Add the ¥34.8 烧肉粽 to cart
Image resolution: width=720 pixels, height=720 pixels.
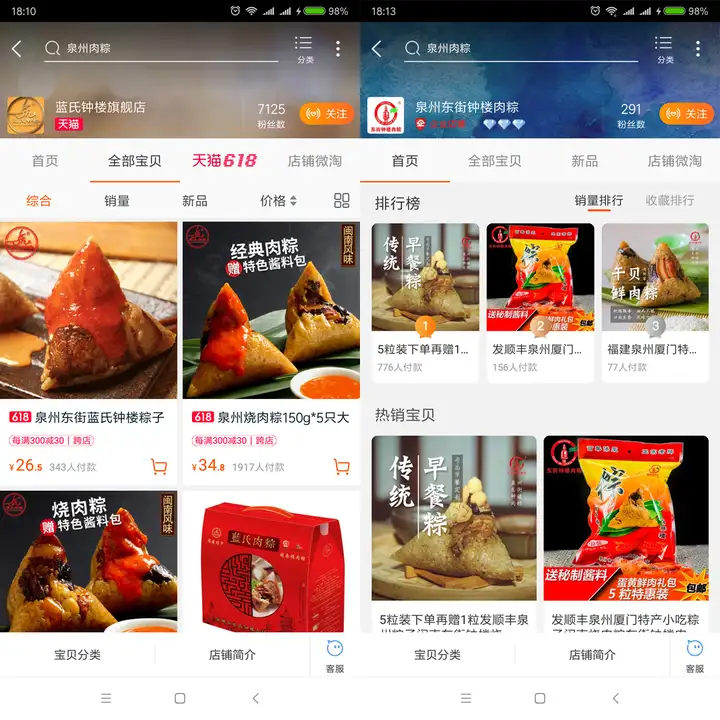[x=341, y=466]
